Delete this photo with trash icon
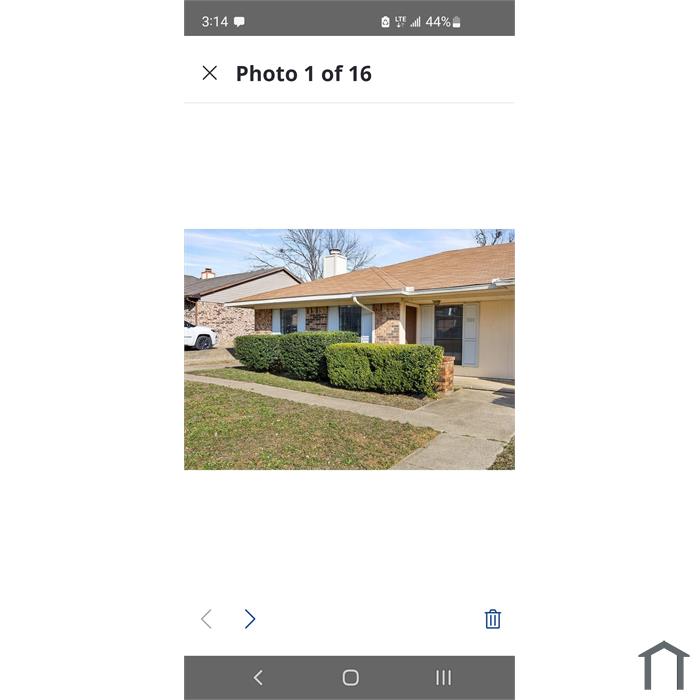The width and height of the screenshot is (700, 700). pyautogui.click(x=493, y=619)
